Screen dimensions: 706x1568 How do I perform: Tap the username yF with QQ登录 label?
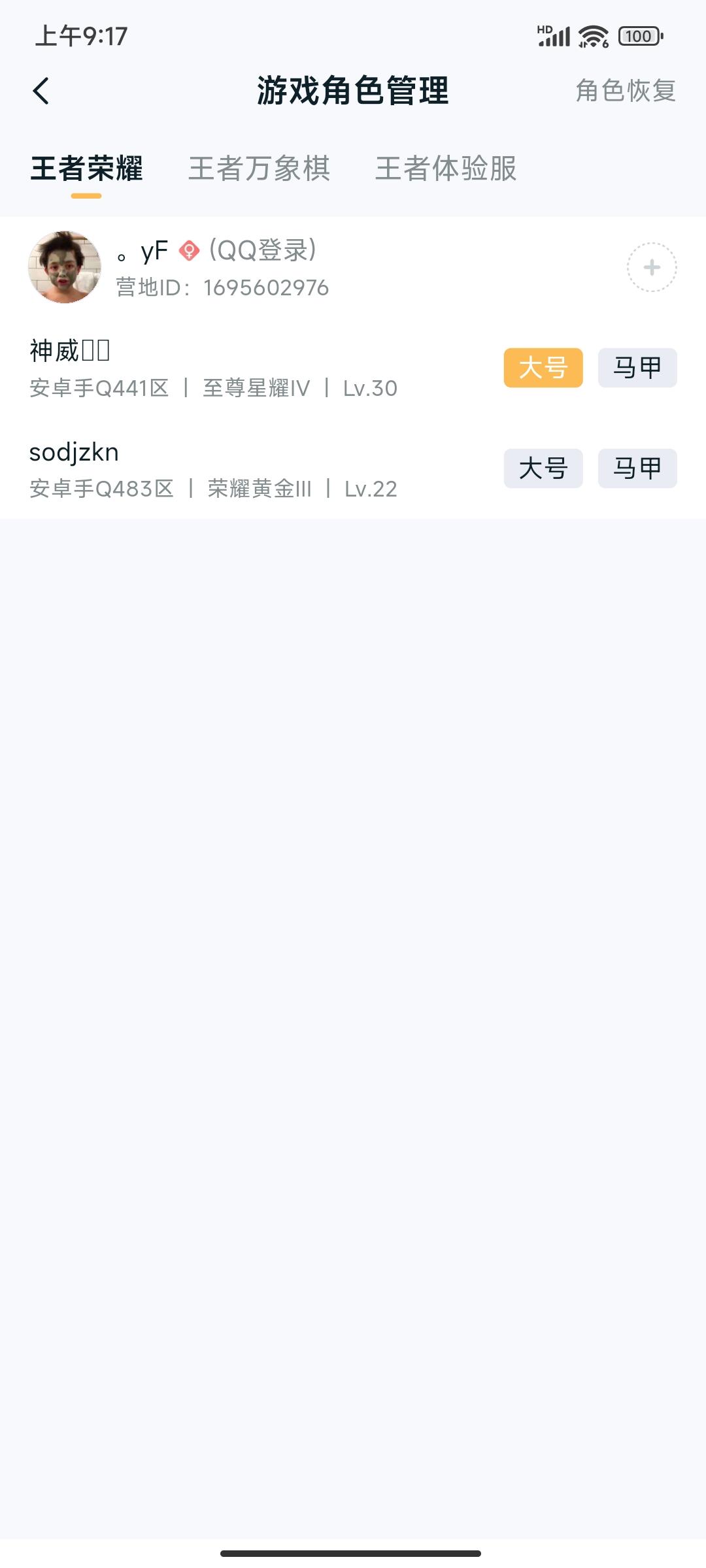(x=150, y=250)
